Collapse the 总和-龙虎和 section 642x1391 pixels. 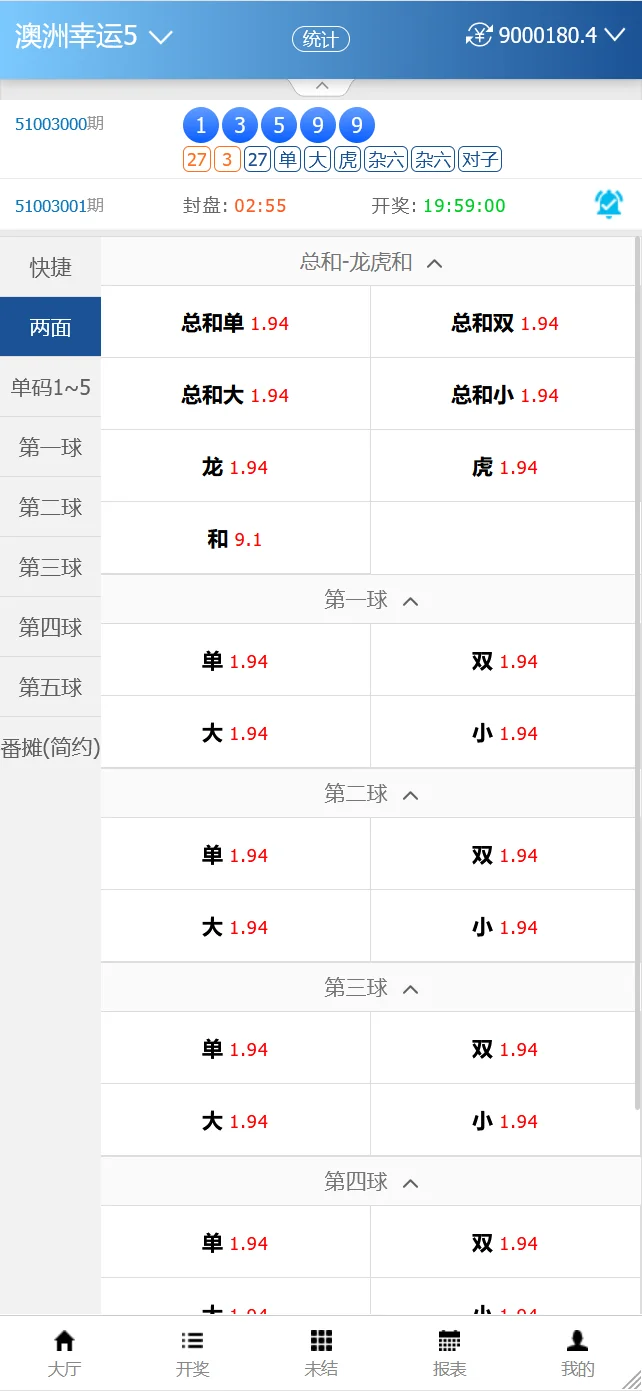(368, 263)
